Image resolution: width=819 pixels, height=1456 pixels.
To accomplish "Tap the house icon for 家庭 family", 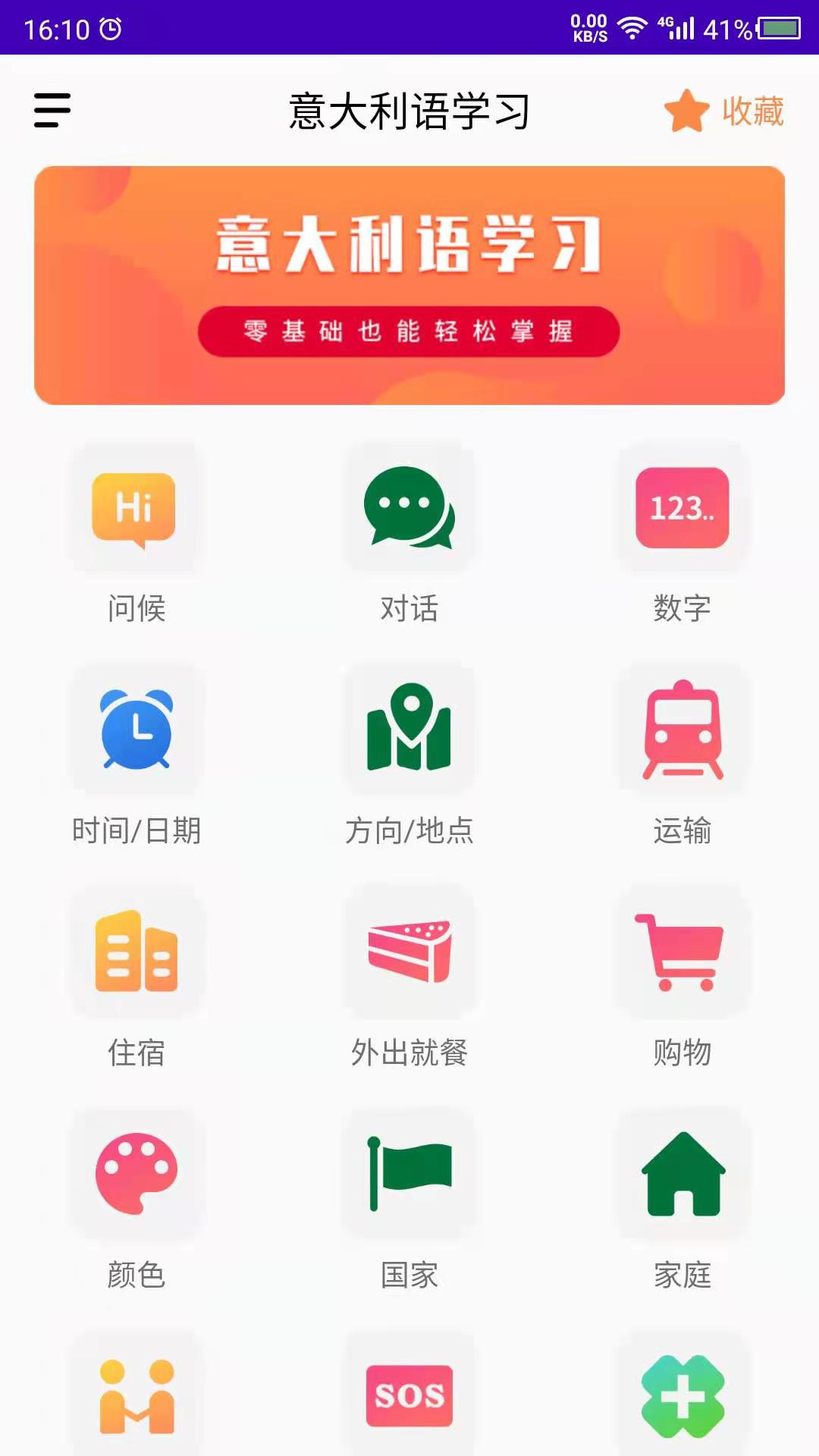I will [x=682, y=1173].
